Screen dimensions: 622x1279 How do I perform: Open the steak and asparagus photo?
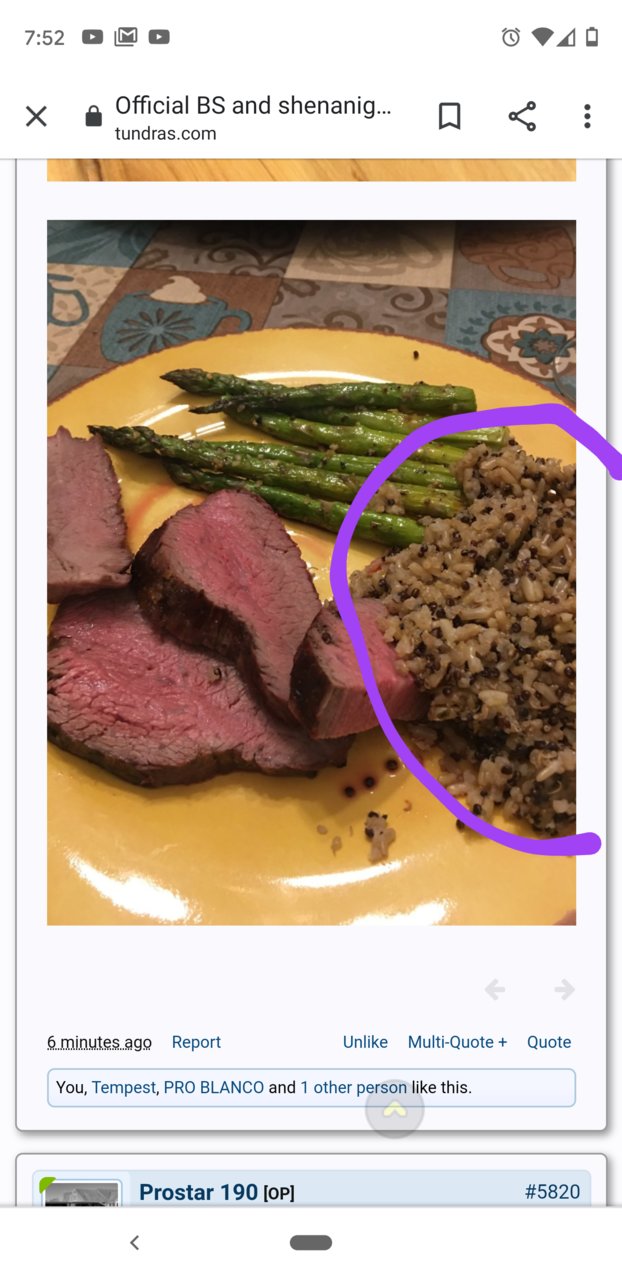(311, 572)
